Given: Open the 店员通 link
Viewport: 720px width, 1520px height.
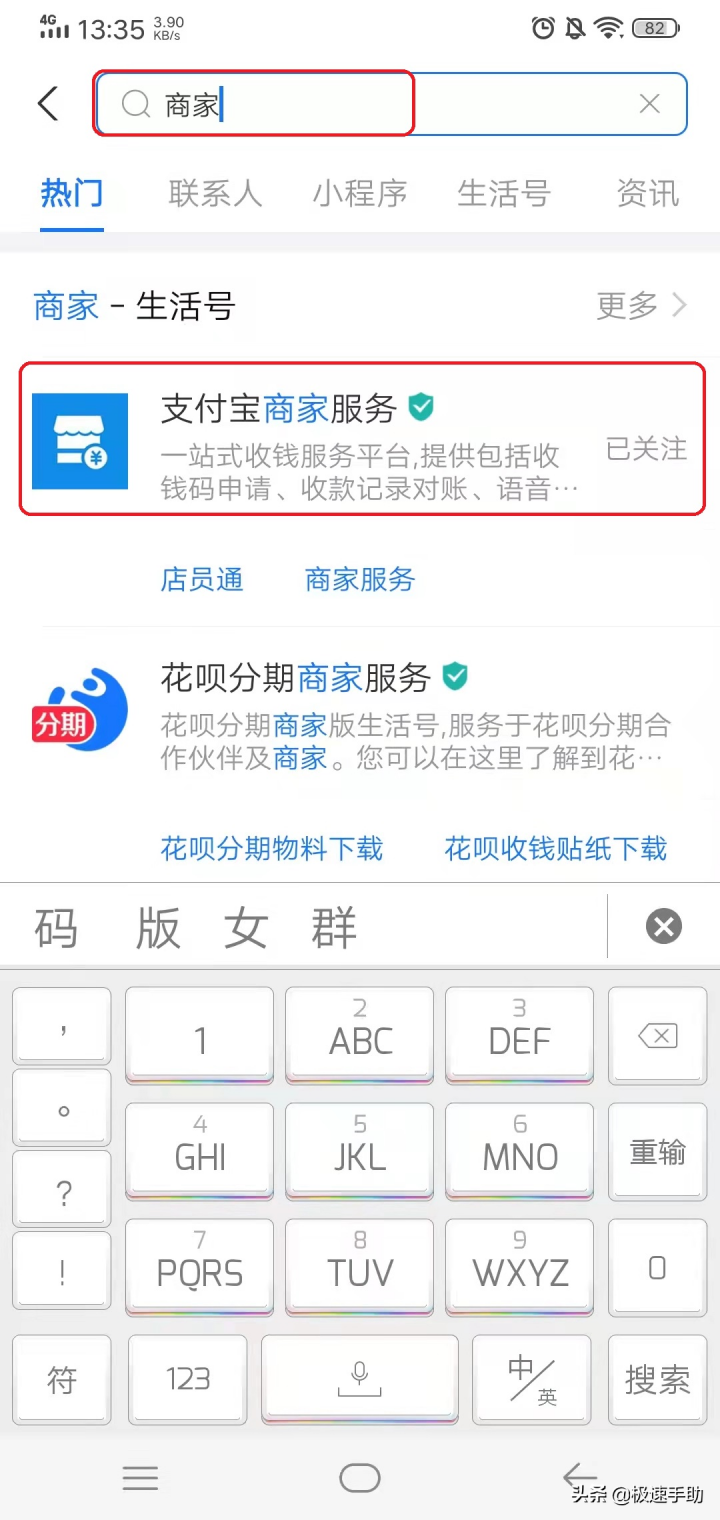Looking at the screenshot, I should [201, 580].
